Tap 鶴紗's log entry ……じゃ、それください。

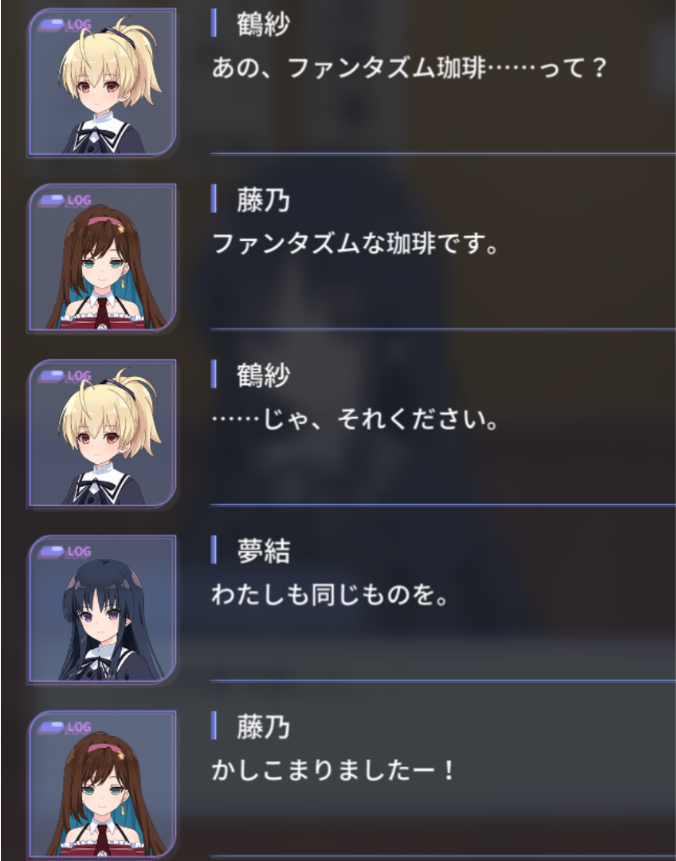356,420
